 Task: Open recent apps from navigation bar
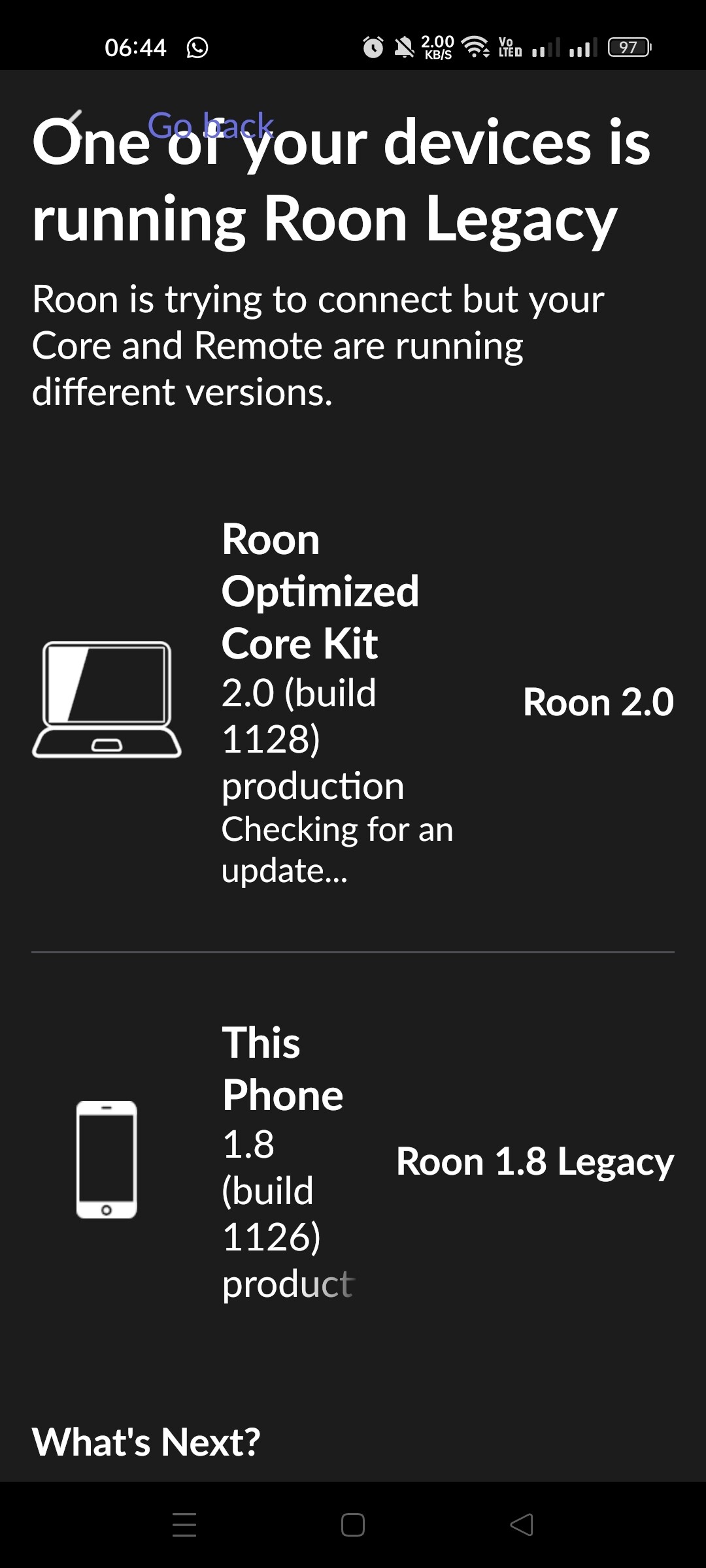[x=184, y=1524]
